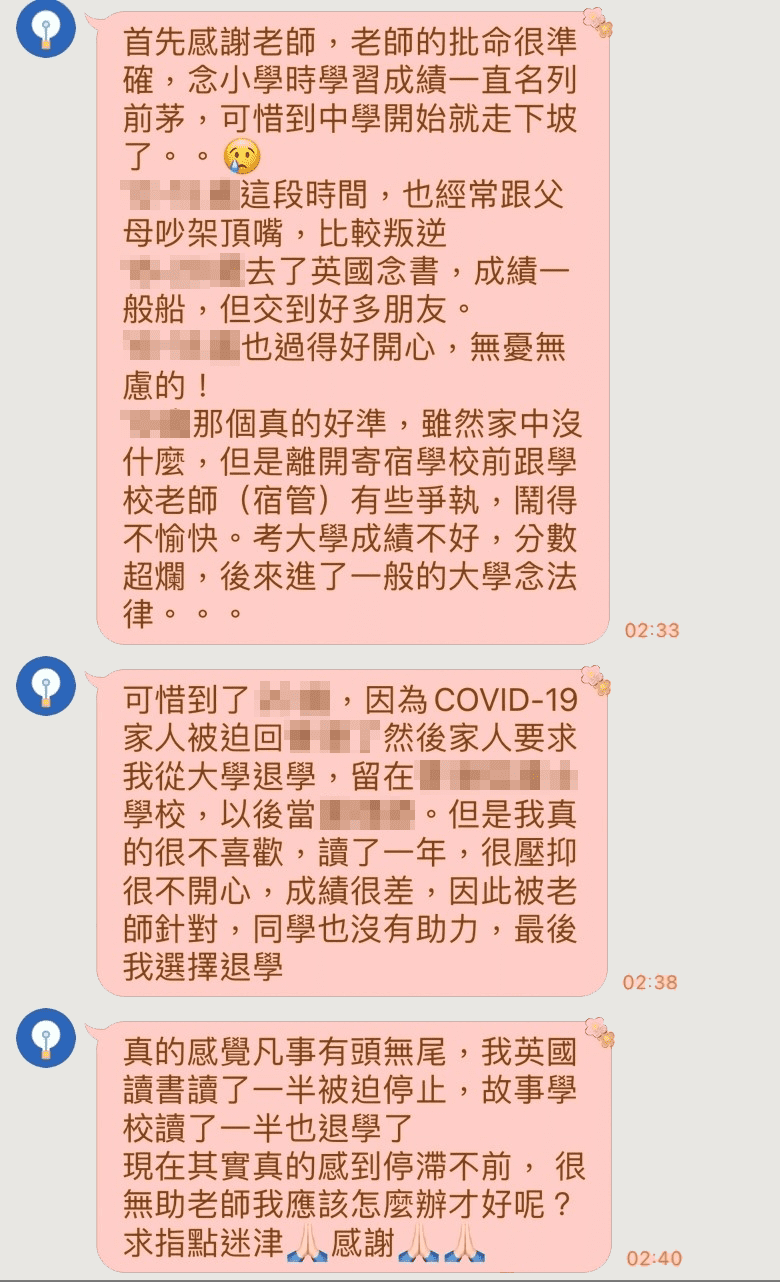Viewport: 780px width, 1286px height.
Task: Open sender's avatar beside the 首先感謝老師 message
Action: (x=46, y=29)
